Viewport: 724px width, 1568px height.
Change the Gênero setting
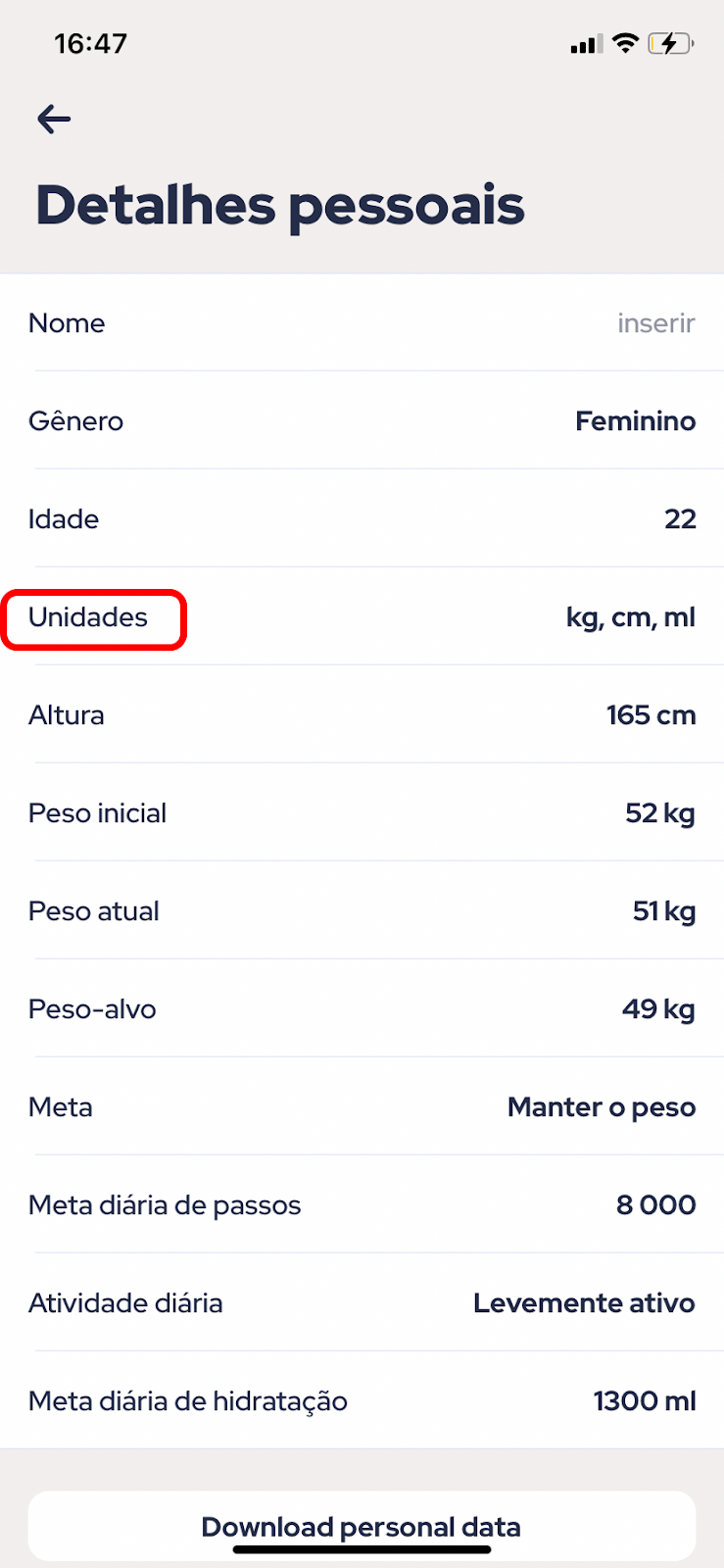(x=362, y=420)
